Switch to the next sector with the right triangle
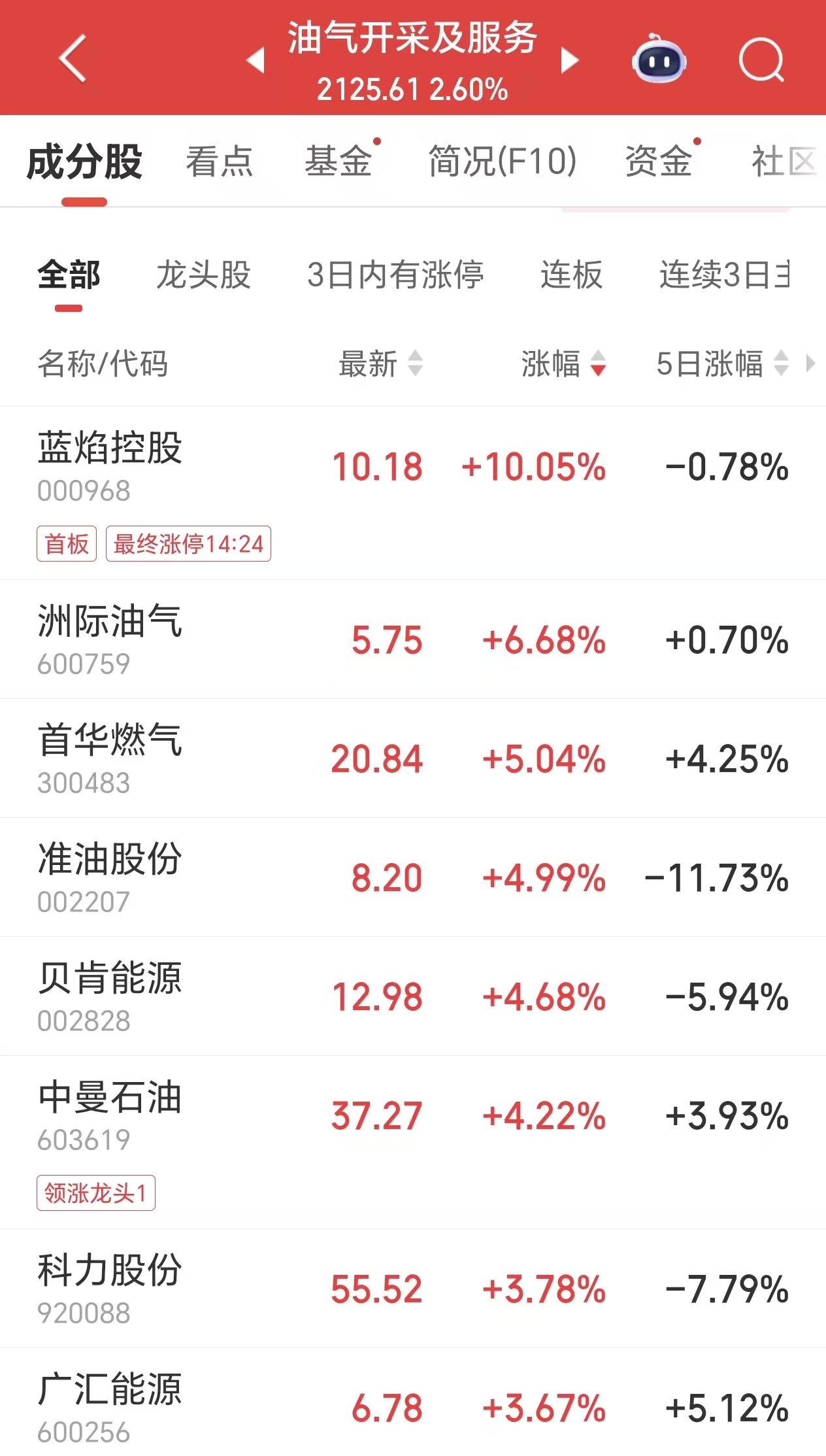Image resolution: width=826 pixels, height=1456 pixels. point(569,60)
